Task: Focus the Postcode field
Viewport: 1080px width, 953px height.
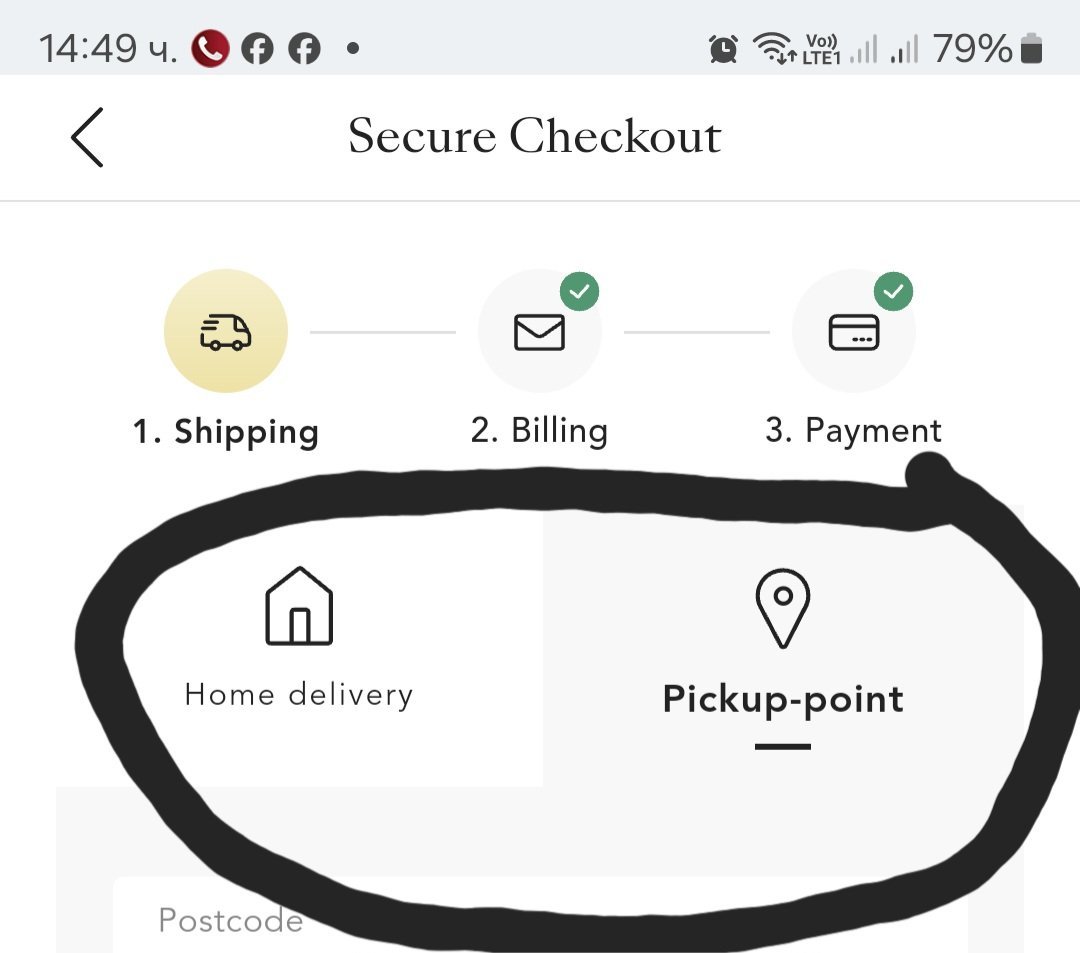Action: click(540, 920)
